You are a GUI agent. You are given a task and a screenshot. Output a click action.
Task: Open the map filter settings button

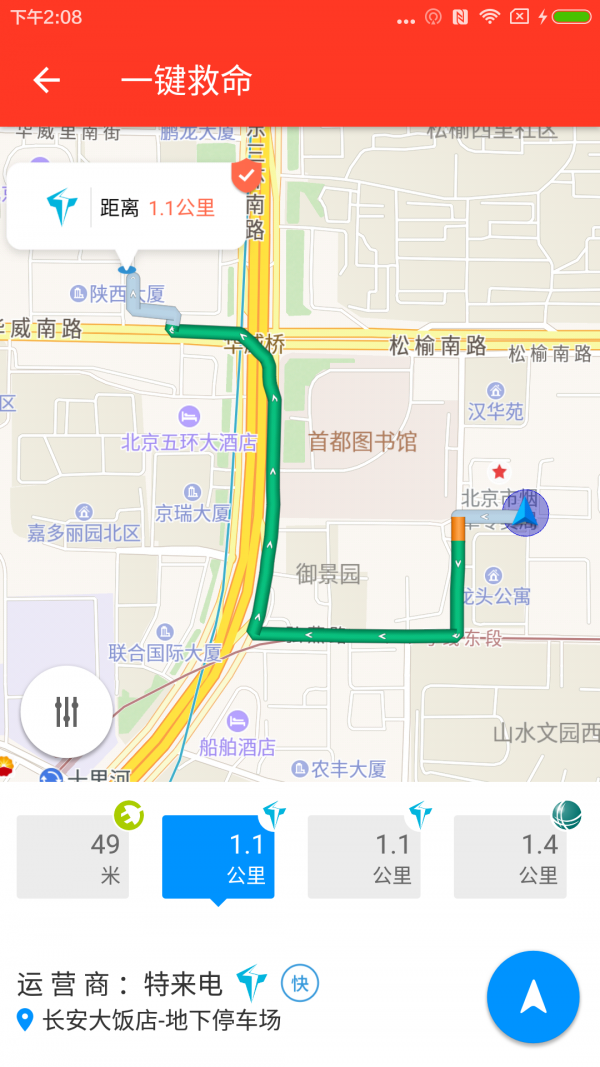[x=66, y=712]
